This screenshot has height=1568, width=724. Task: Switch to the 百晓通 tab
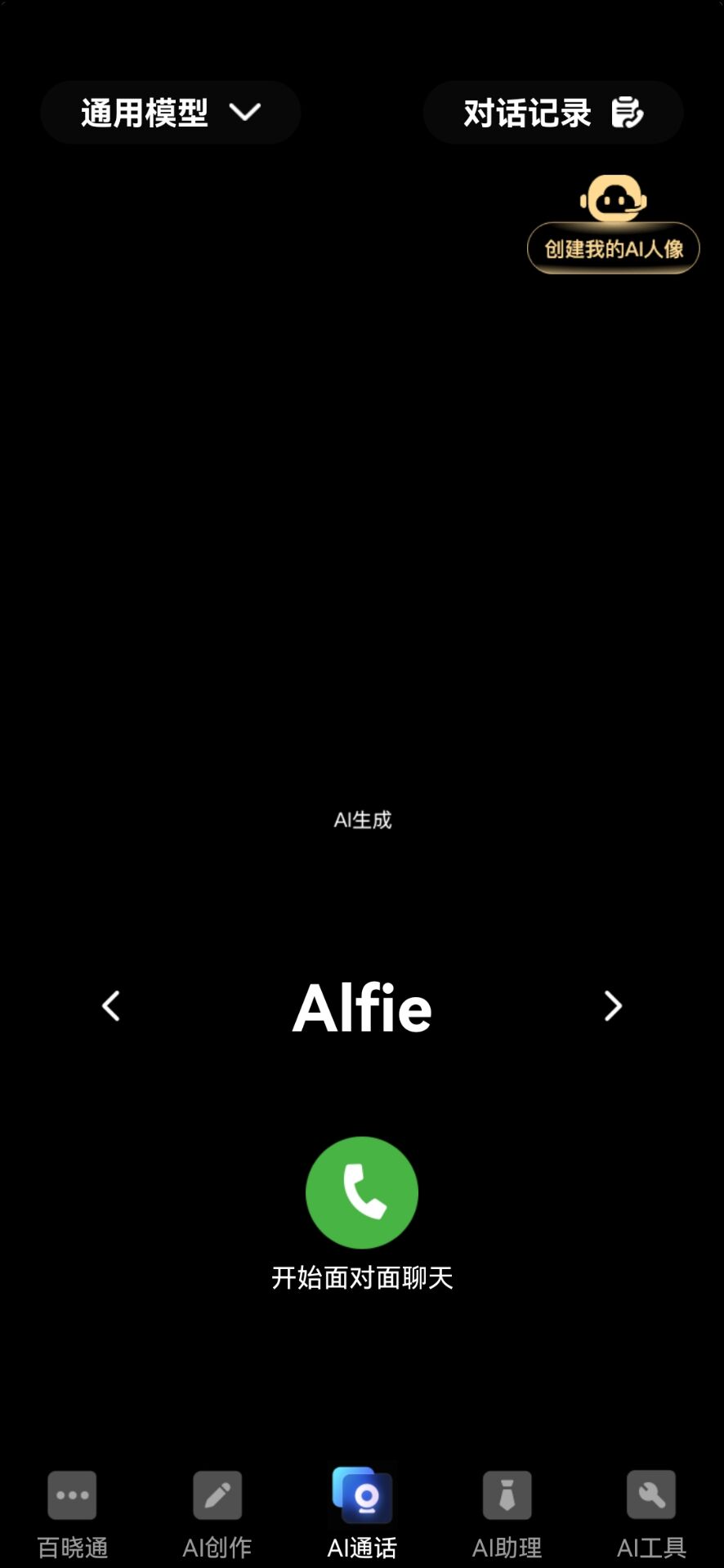73,1512
